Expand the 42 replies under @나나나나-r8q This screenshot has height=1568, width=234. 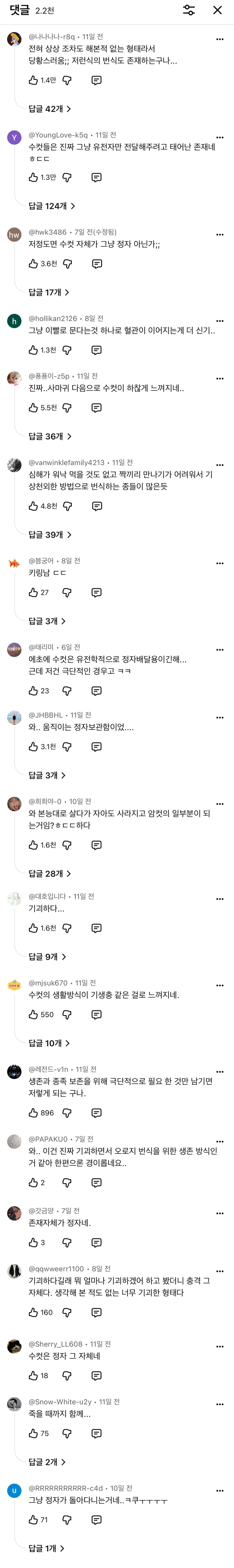[50, 109]
